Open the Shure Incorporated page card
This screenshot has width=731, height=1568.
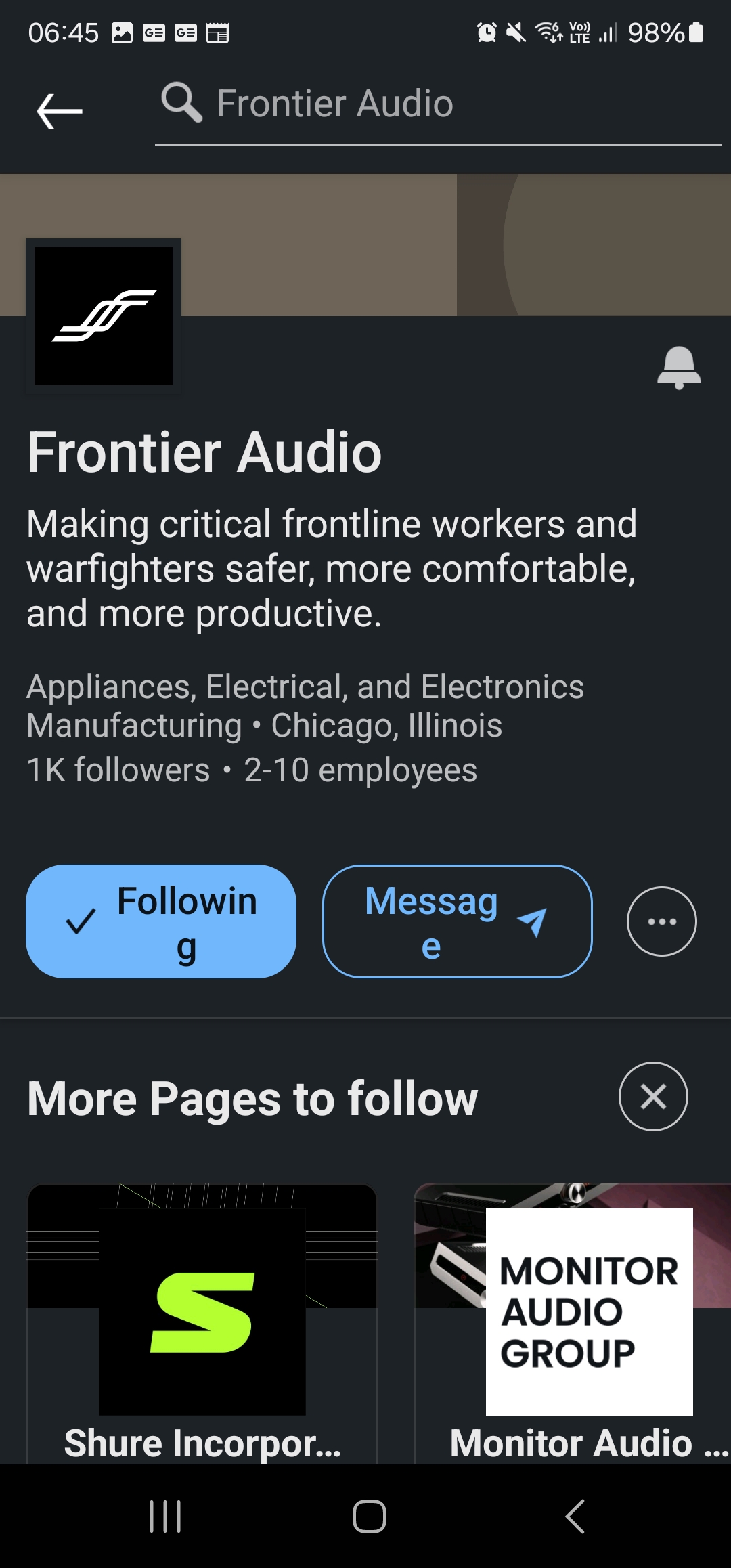[202, 1324]
